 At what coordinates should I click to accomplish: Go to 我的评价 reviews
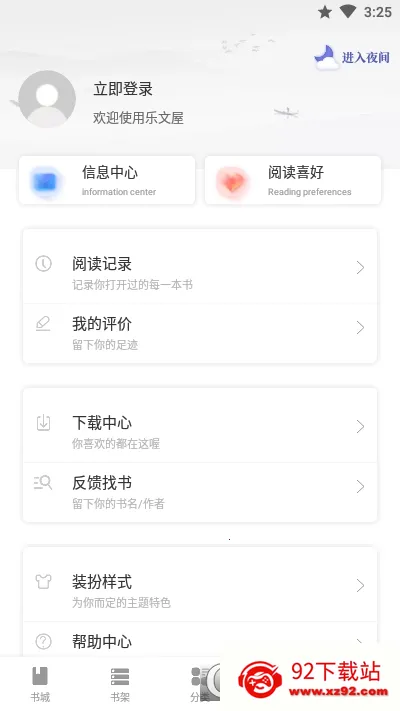(x=200, y=333)
